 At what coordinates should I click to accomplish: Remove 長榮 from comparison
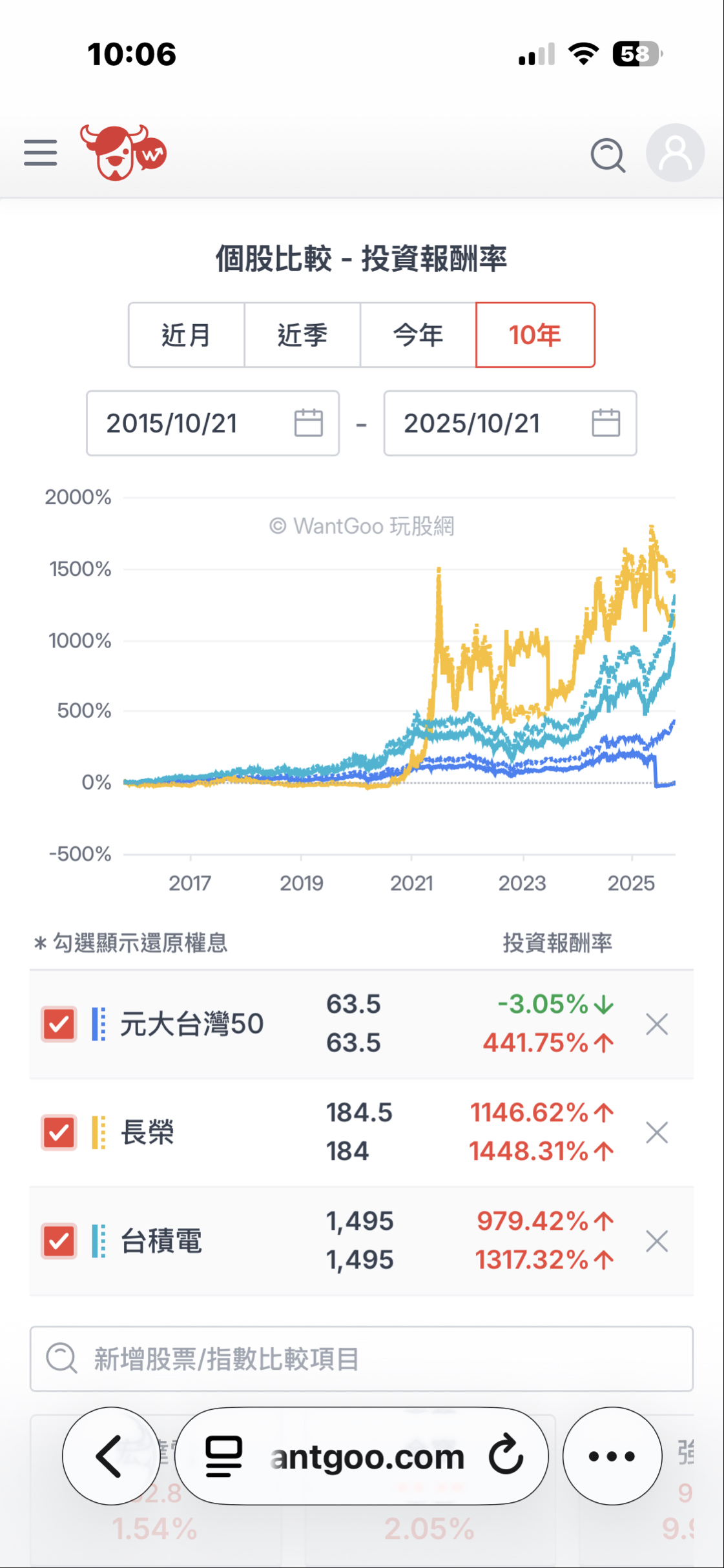[657, 1132]
